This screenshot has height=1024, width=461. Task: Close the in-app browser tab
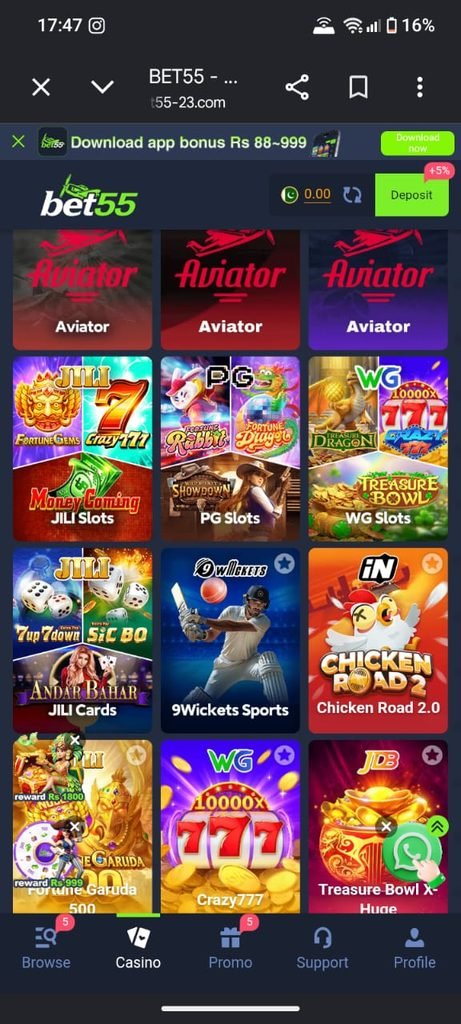click(x=40, y=87)
